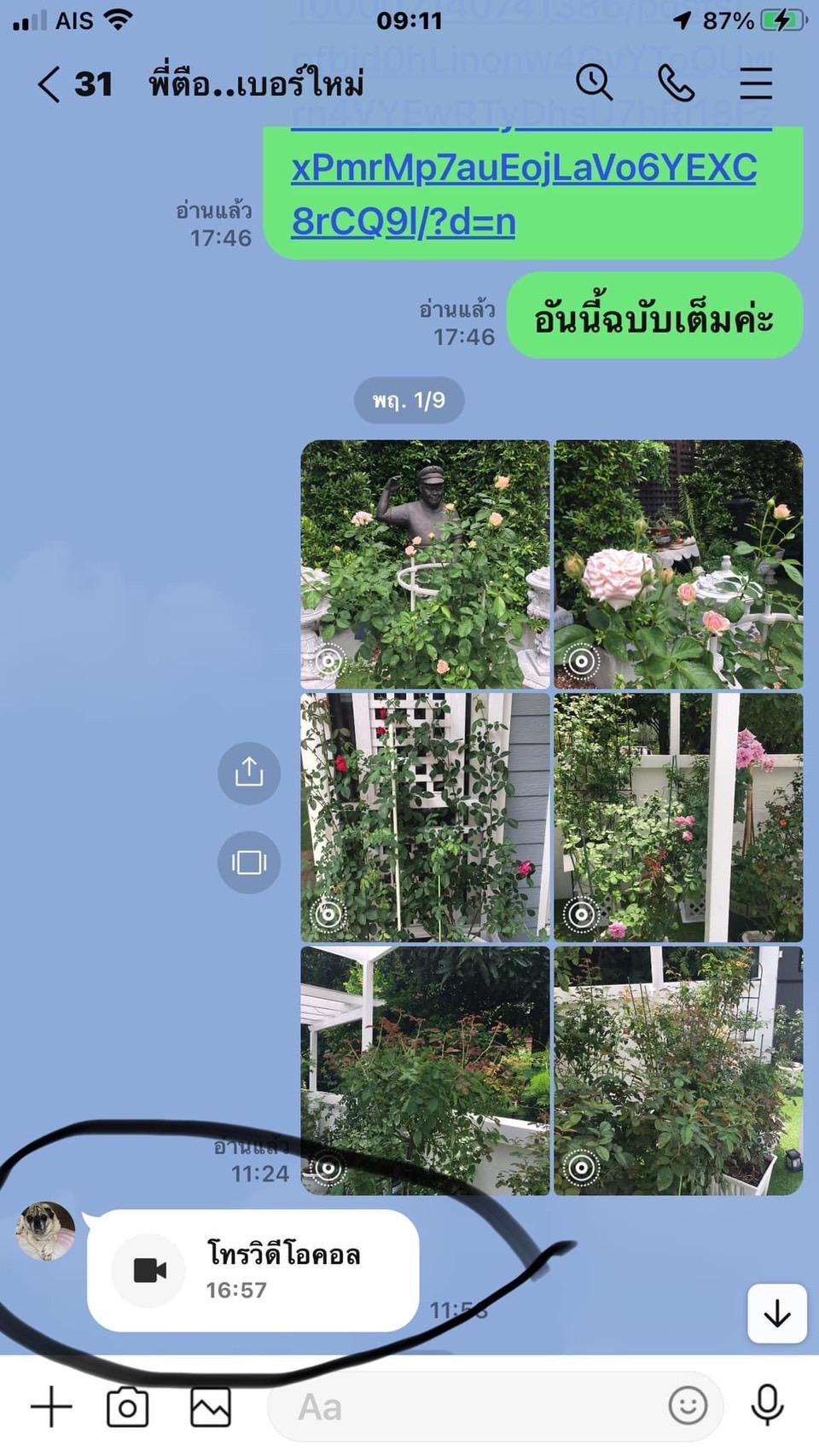Open the statue and roses photo
This screenshot has width=819, height=1456.
click(425, 564)
